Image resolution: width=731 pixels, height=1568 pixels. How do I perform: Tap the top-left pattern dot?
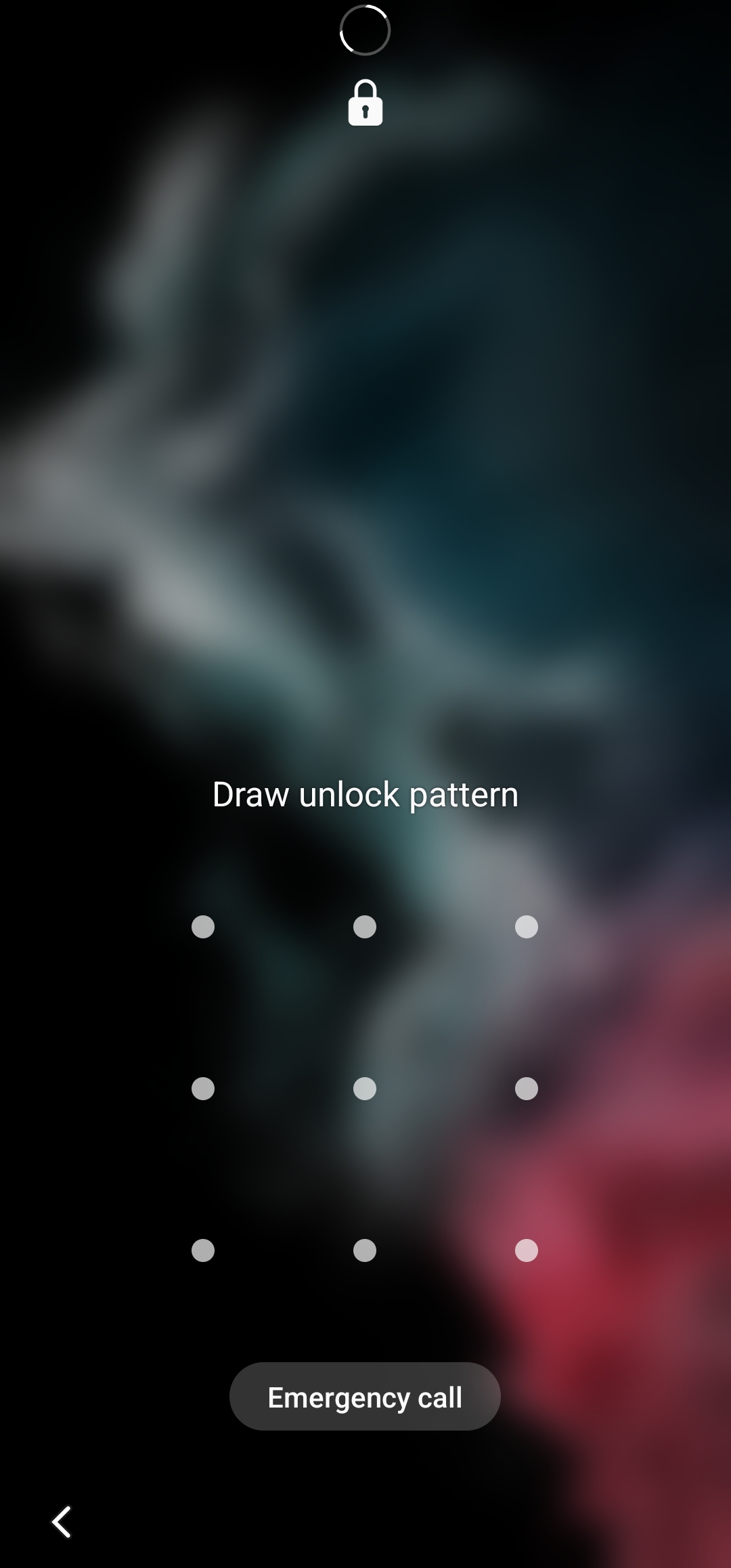tap(203, 927)
